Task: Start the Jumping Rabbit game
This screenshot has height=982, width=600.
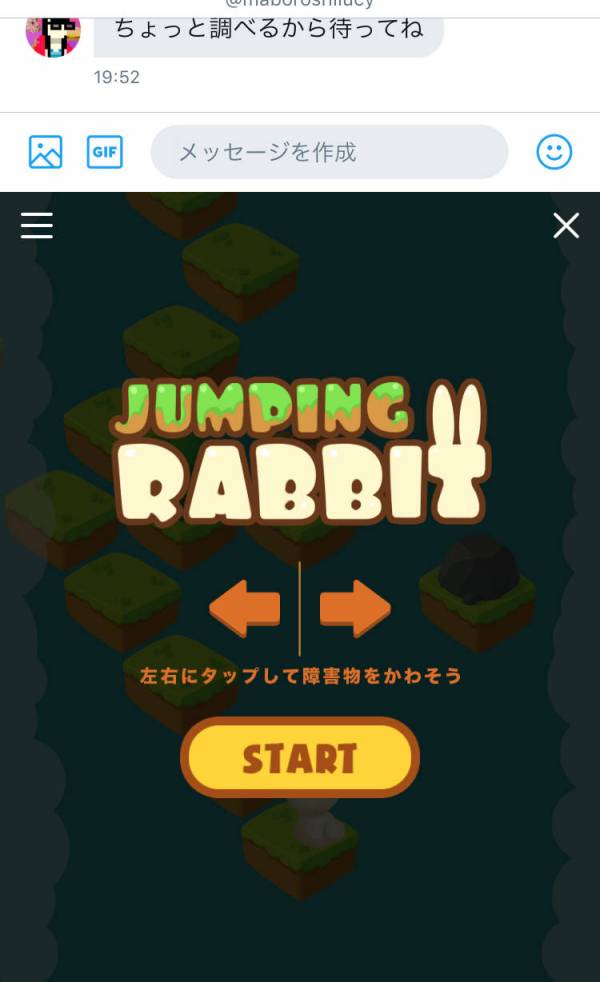Action: 299,758
